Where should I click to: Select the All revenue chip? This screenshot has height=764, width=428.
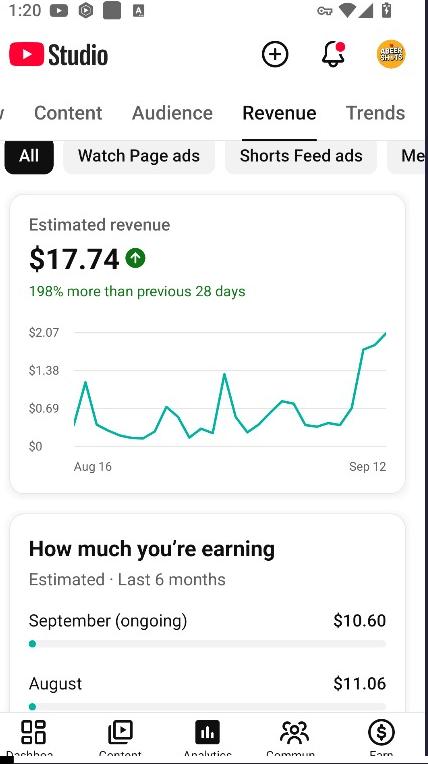coord(29,156)
